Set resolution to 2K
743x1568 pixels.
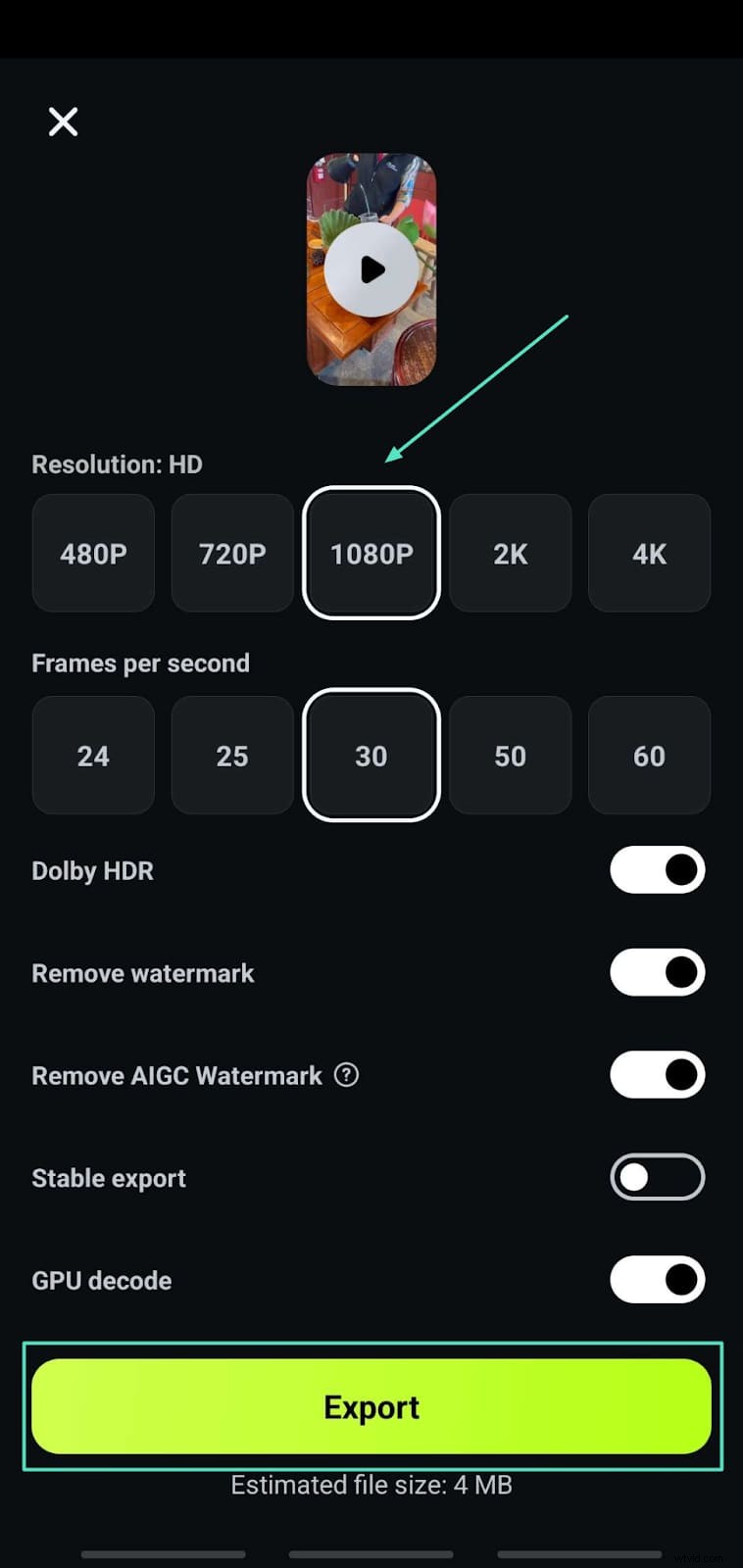pos(510,554)
